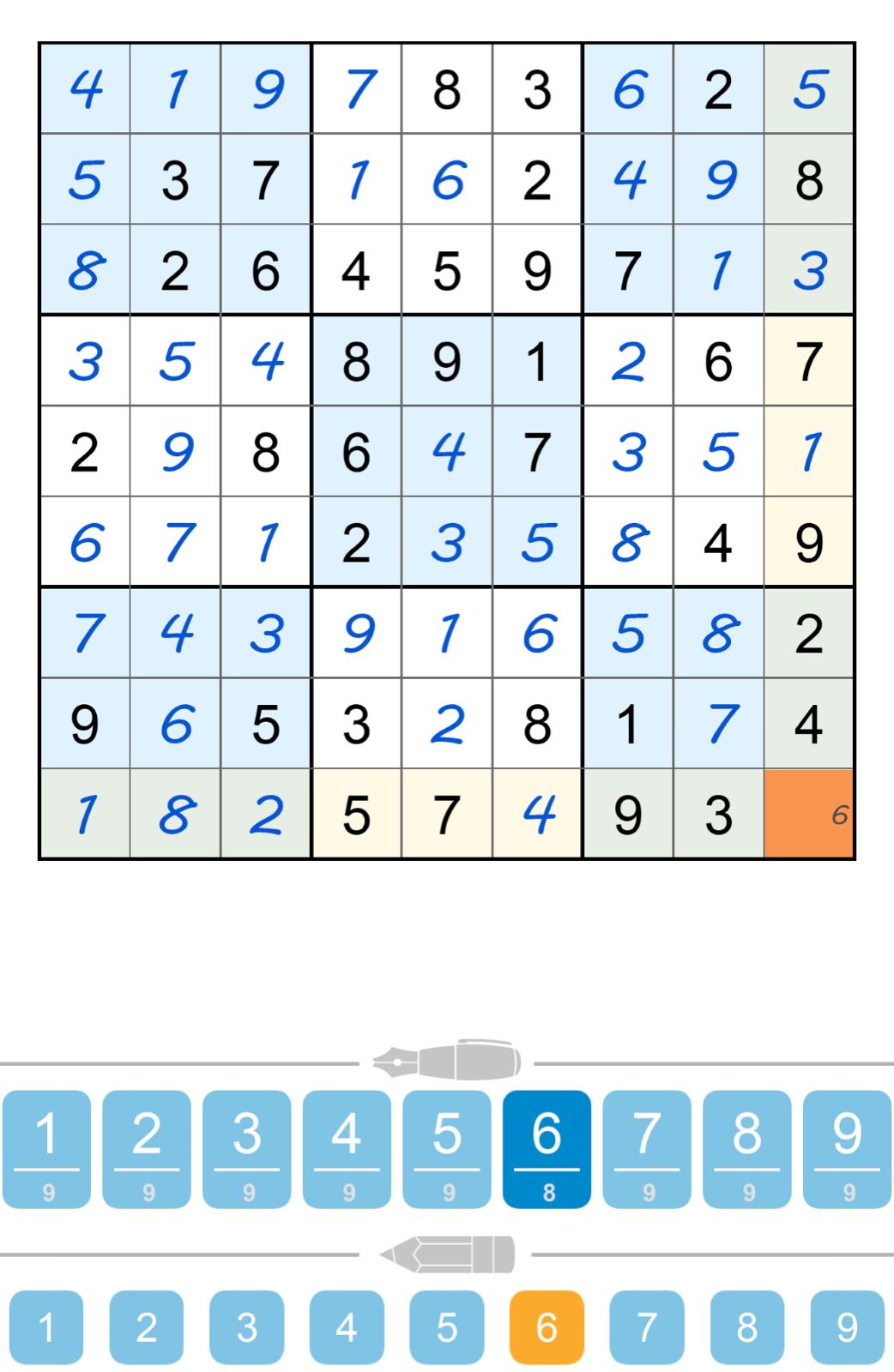894x1372 pixels.
Task: Select digit 4 on the pencil number pad
Action: (347, 1326)
